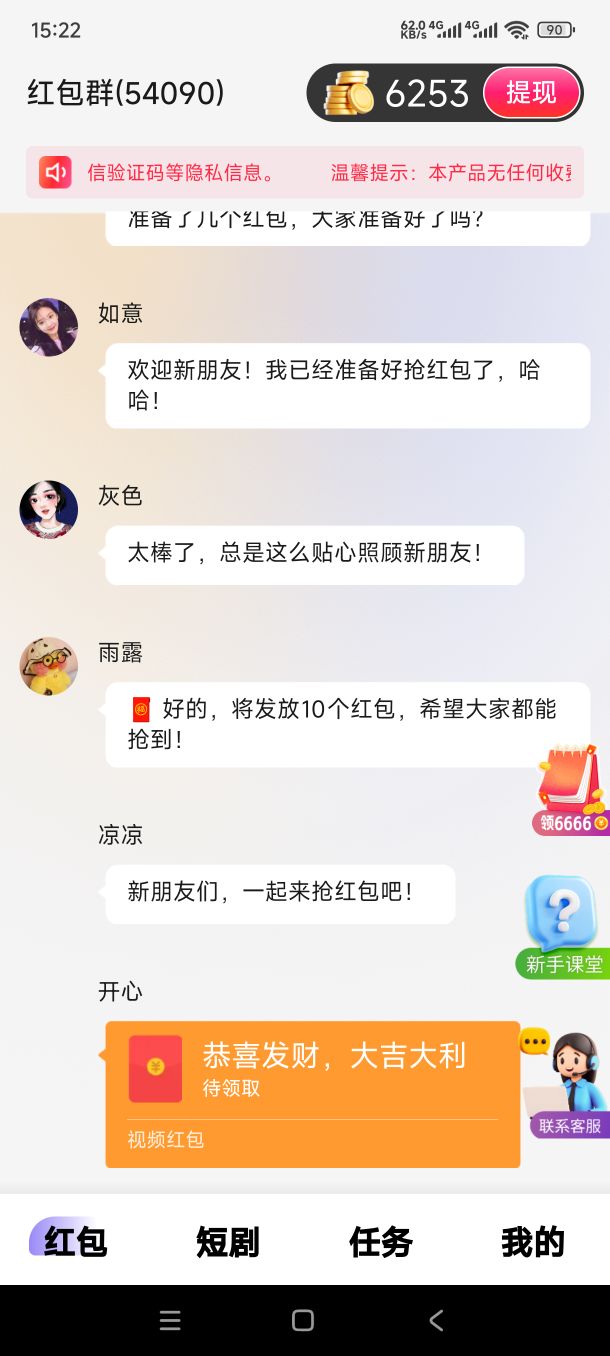610x1356 pixels.
Task: Go back with system back button
Action: (x=436, y=1320)
